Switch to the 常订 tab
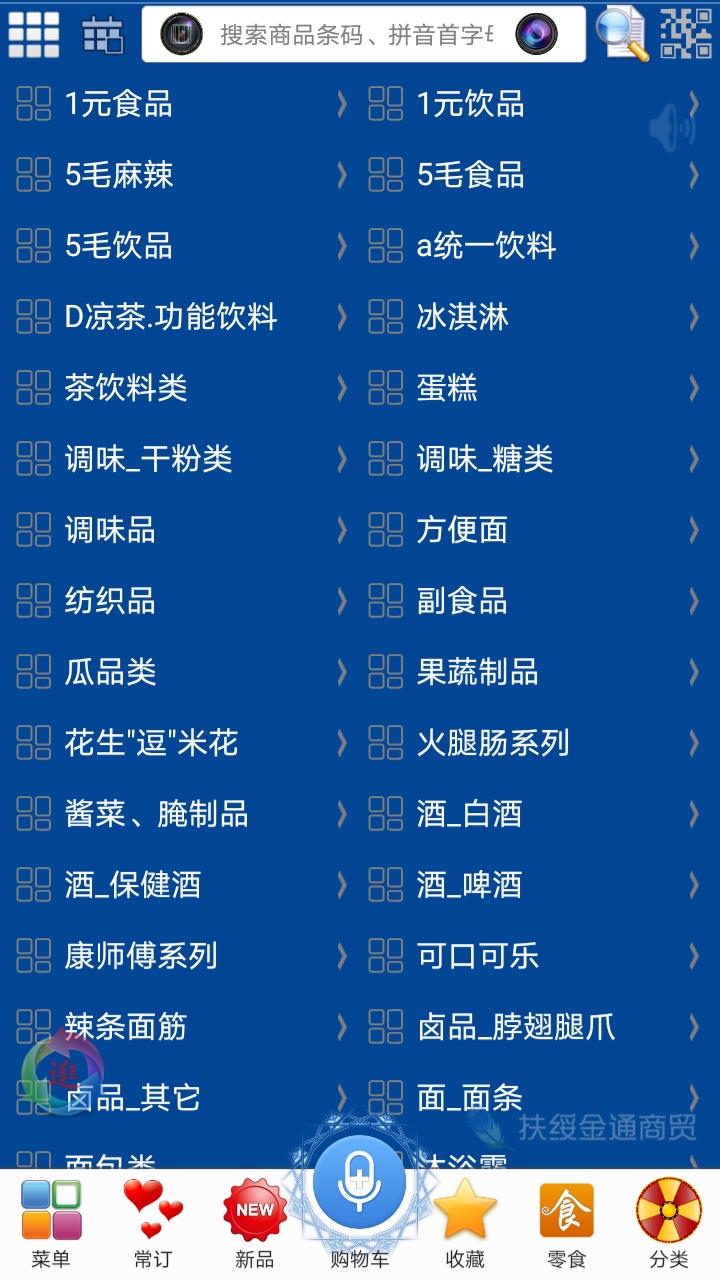This screenshot has width=720, height=1280. (x=153, y=1224)
